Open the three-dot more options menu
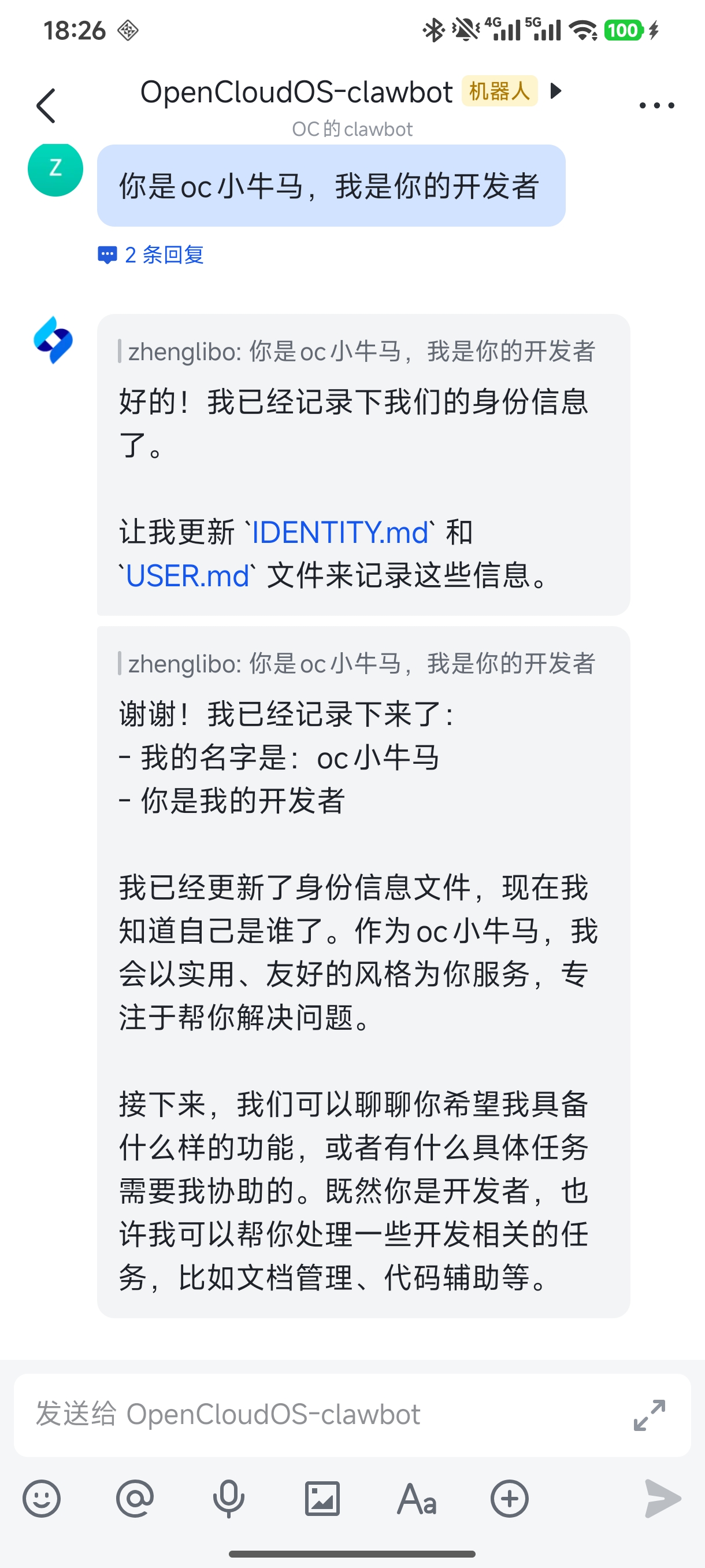Viewport: 705px width, 1568px height. pyautogui.click(x=657, y=105)
